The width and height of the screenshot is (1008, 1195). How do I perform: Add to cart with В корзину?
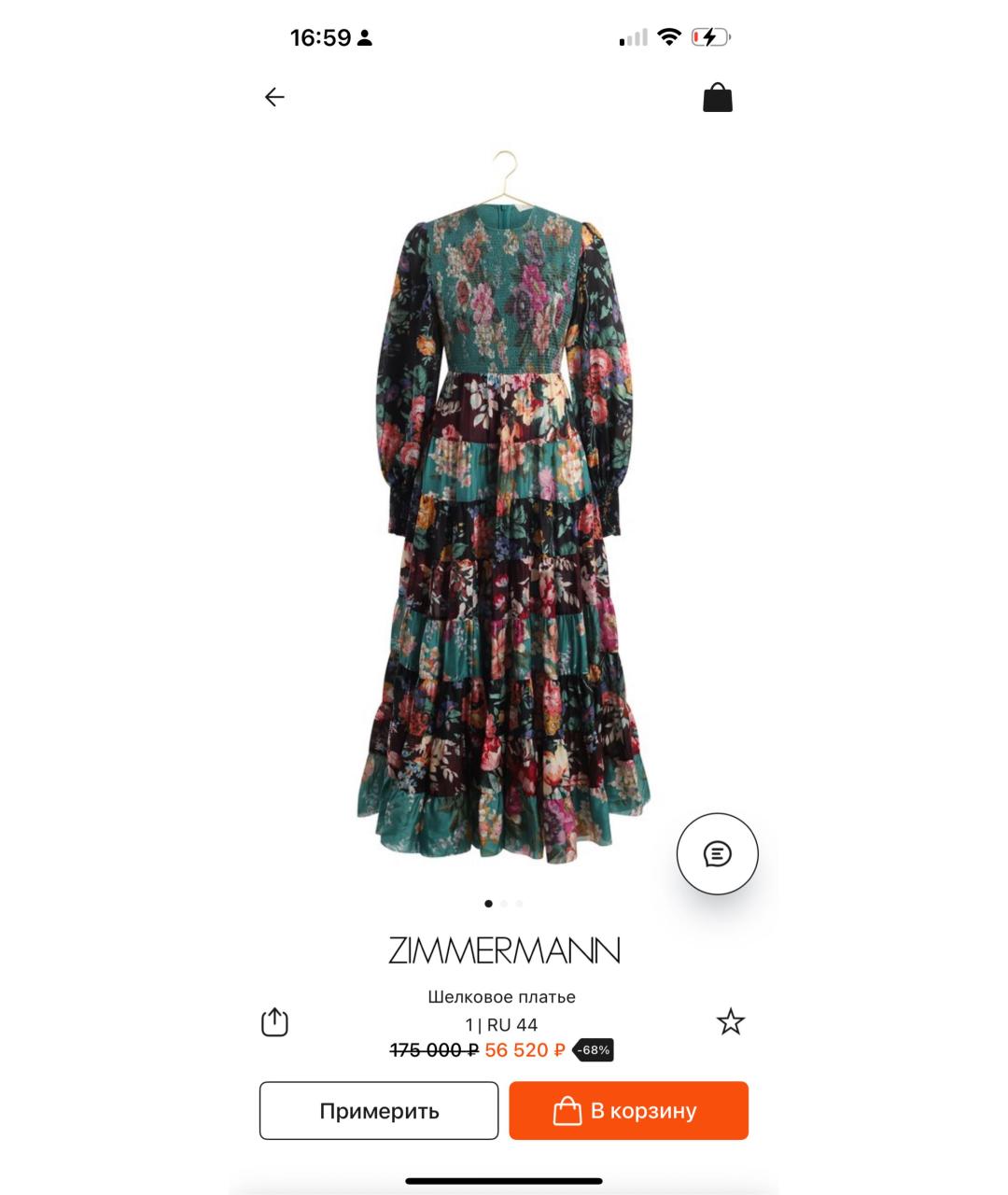[x=628, y=1111]
